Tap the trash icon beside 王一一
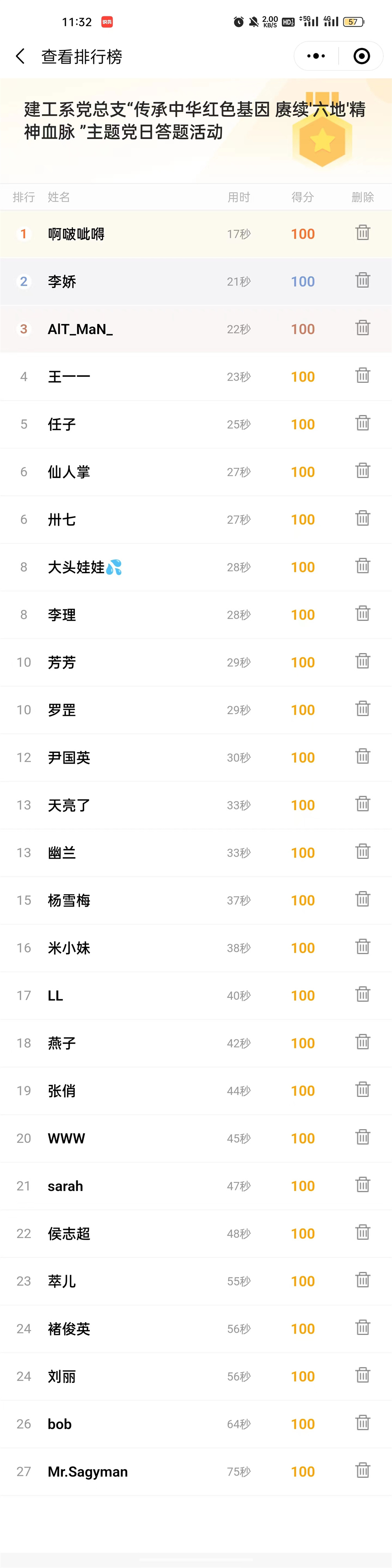The image size is (392, 1568). click(x=363, y=376)
